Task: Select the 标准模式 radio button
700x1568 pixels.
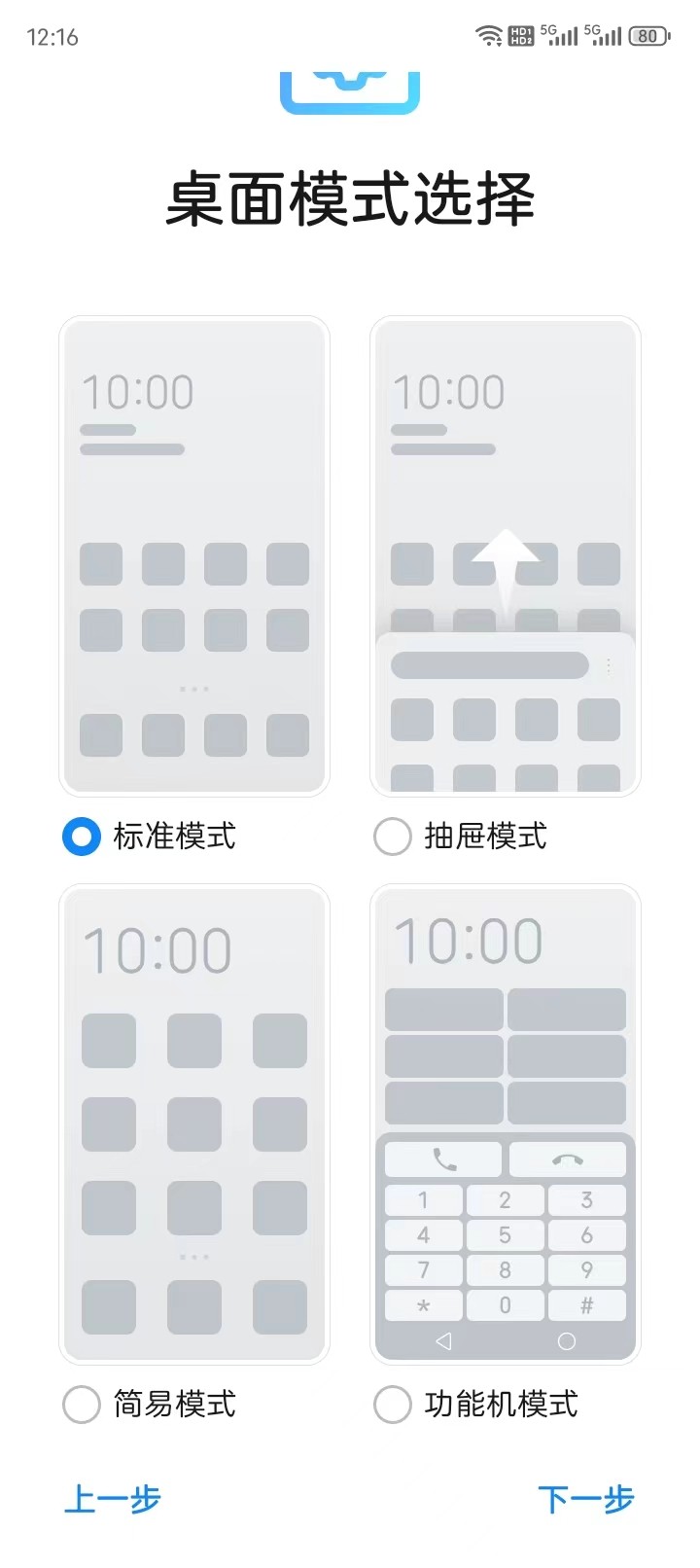Action: [82, 837]
